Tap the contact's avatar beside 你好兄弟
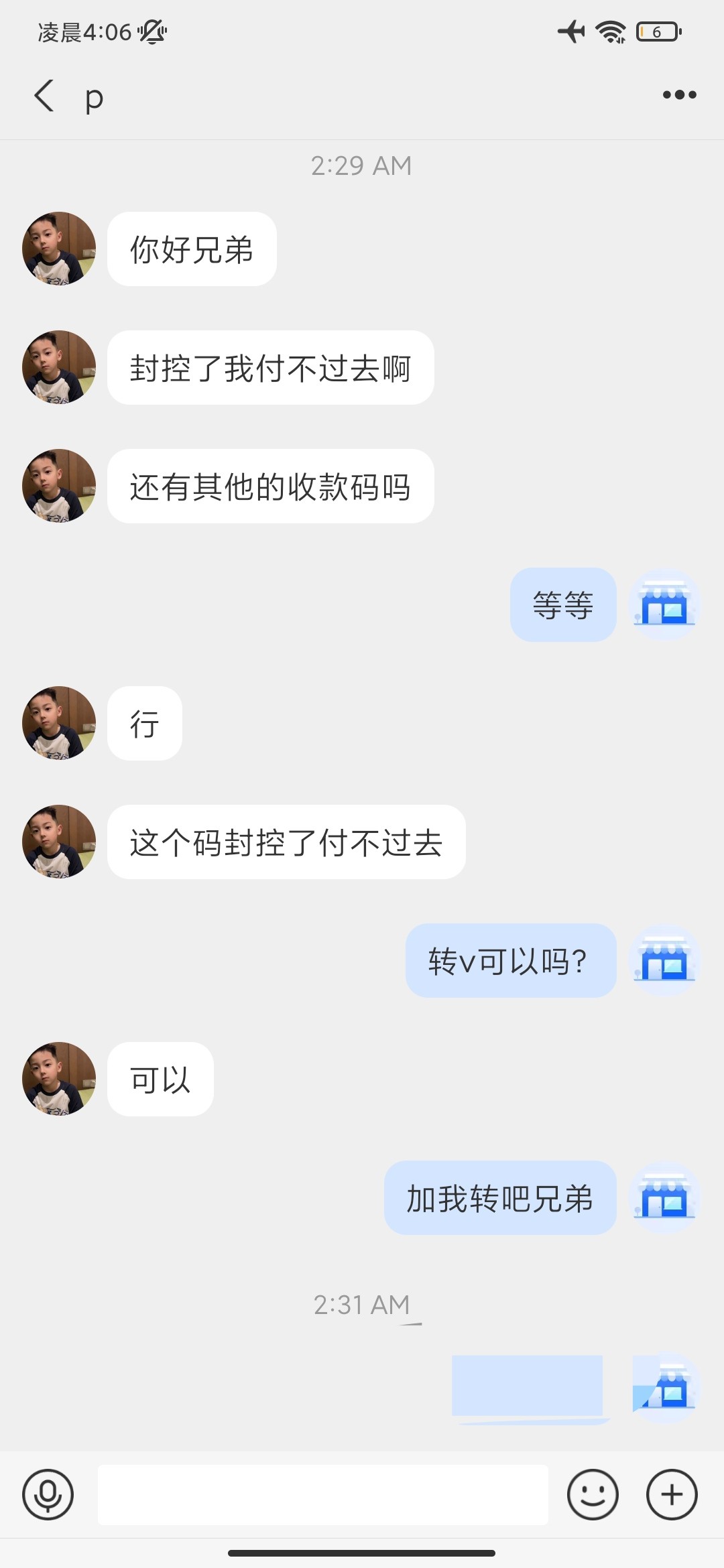 pyautogui.click(x=59, y=249)
